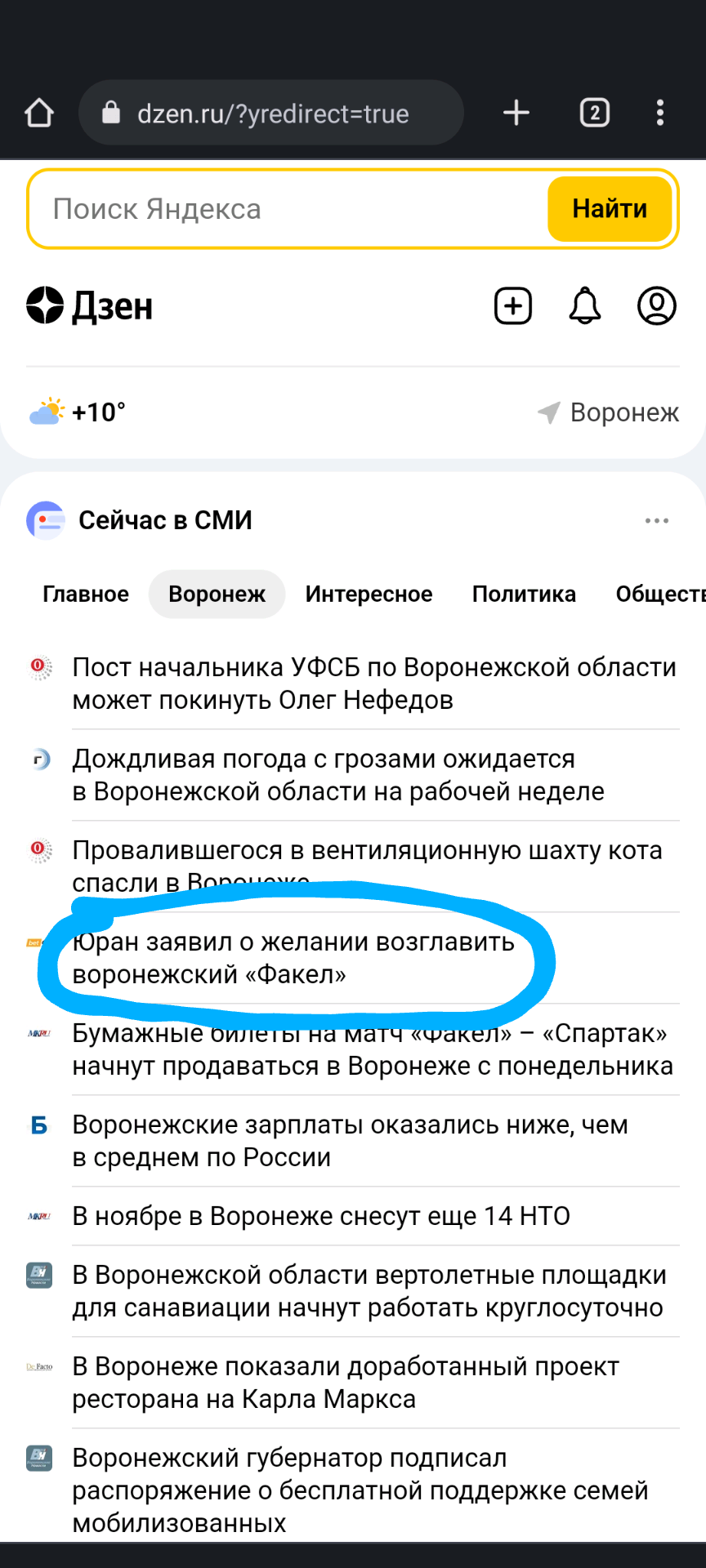
Task: Show the open tabs switcher
Action: [595, 113]
